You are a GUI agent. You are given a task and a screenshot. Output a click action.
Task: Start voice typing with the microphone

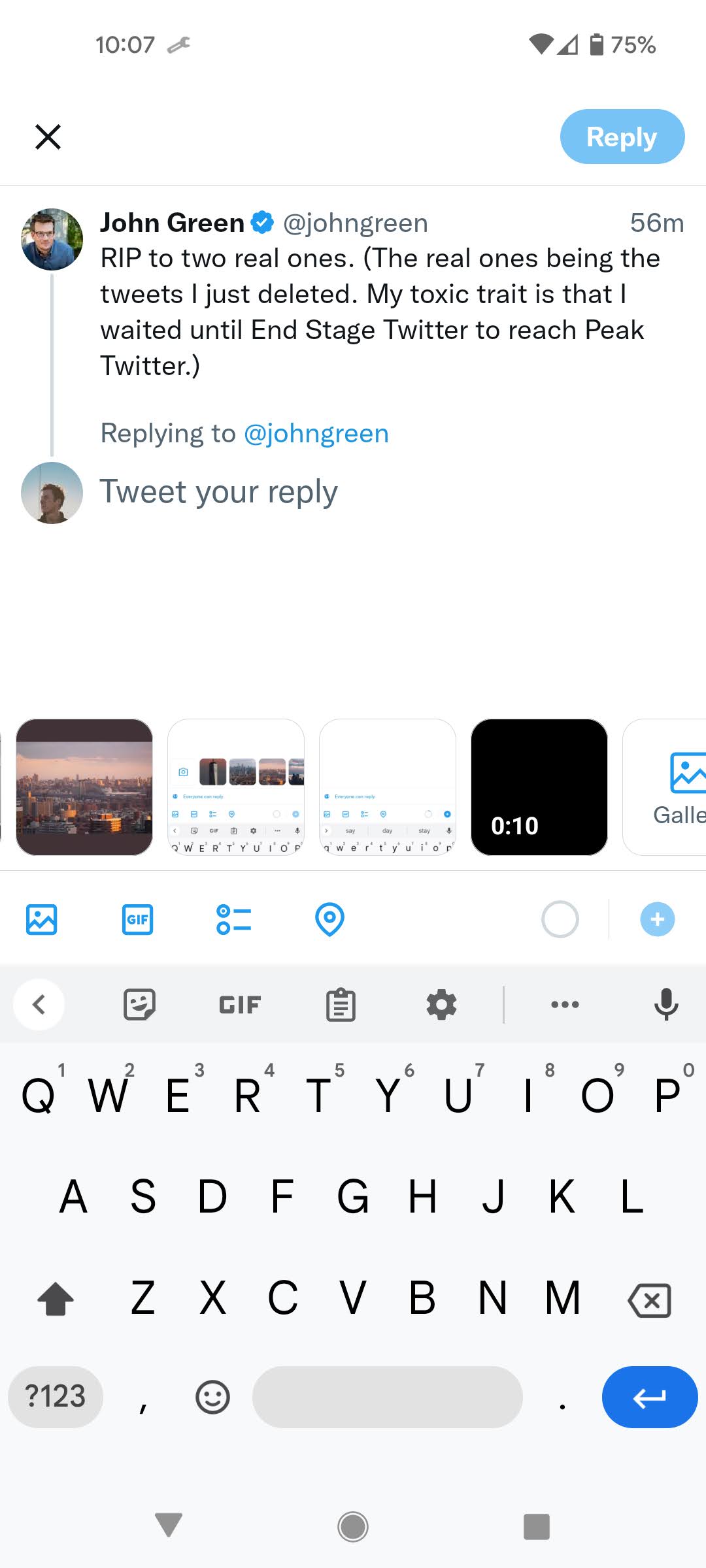pos(666,1004)
